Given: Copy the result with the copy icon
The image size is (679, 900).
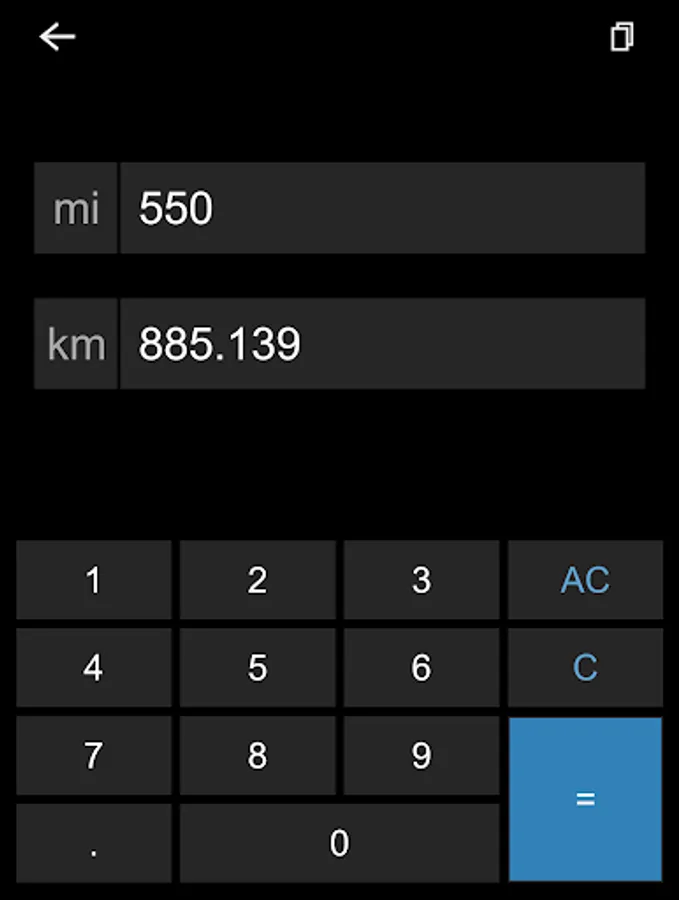Looking at the screenshot, I should 621,38.
